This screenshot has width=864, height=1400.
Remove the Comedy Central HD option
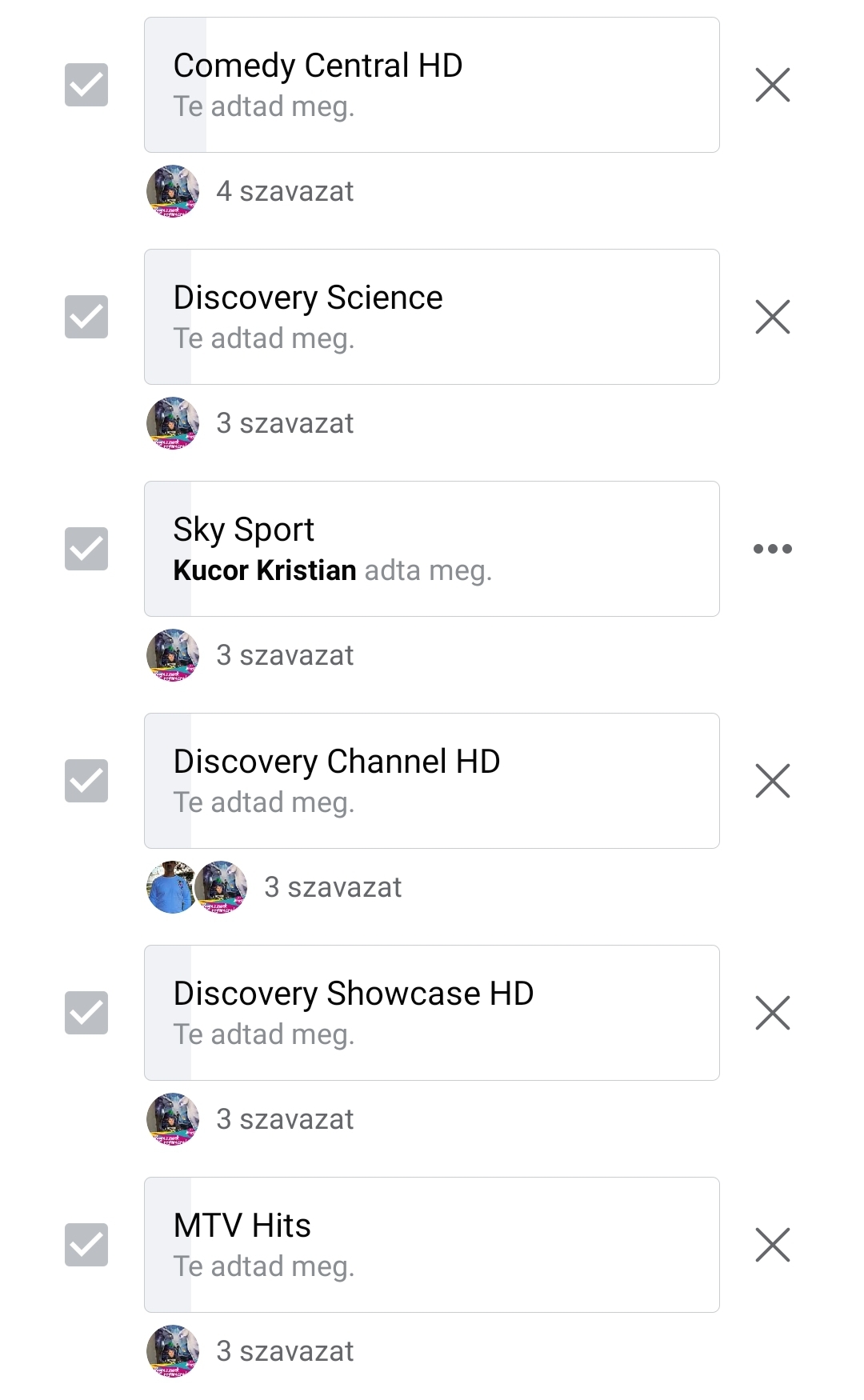click(x=773, y=85)
